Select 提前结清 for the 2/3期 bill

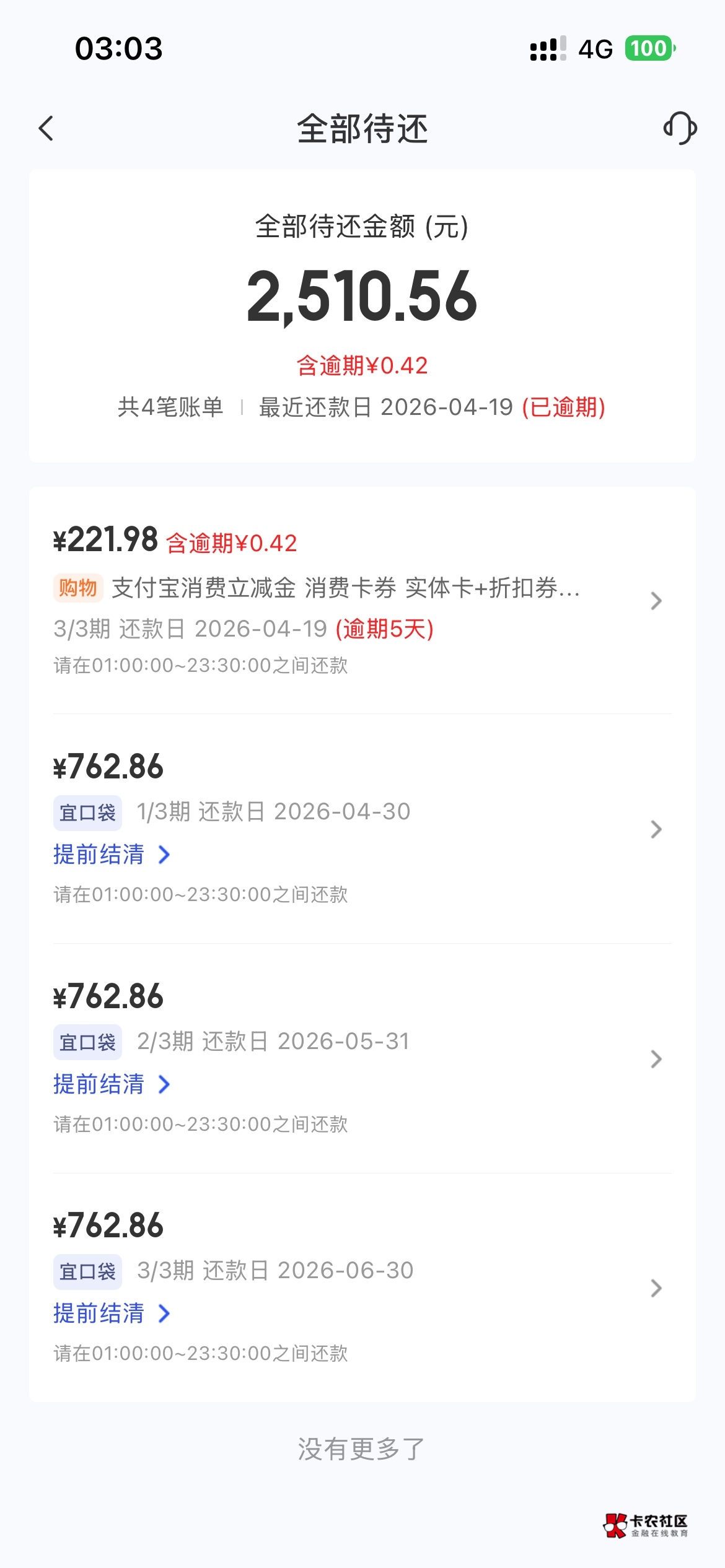112,1085
